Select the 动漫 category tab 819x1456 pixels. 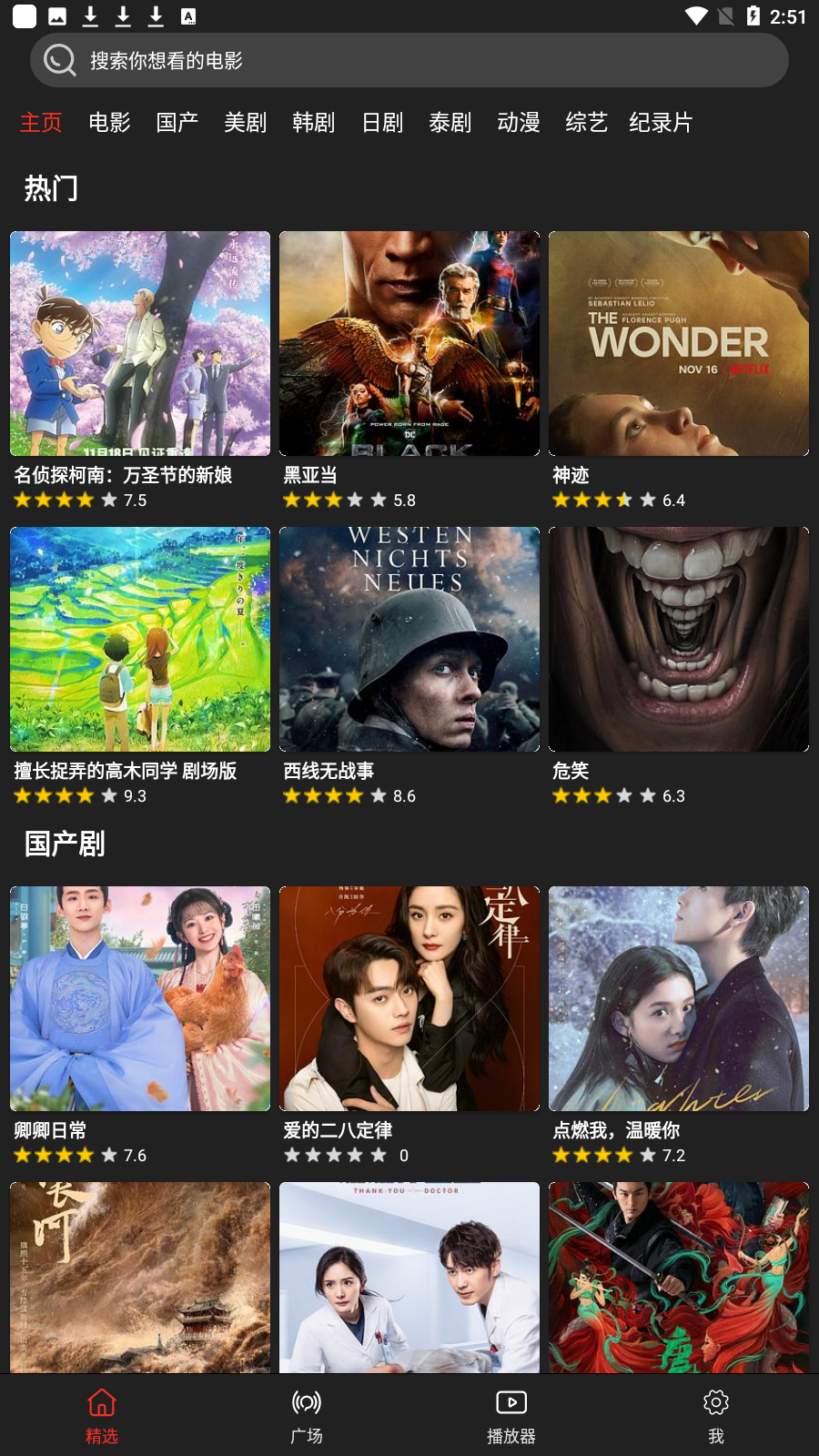519,122
